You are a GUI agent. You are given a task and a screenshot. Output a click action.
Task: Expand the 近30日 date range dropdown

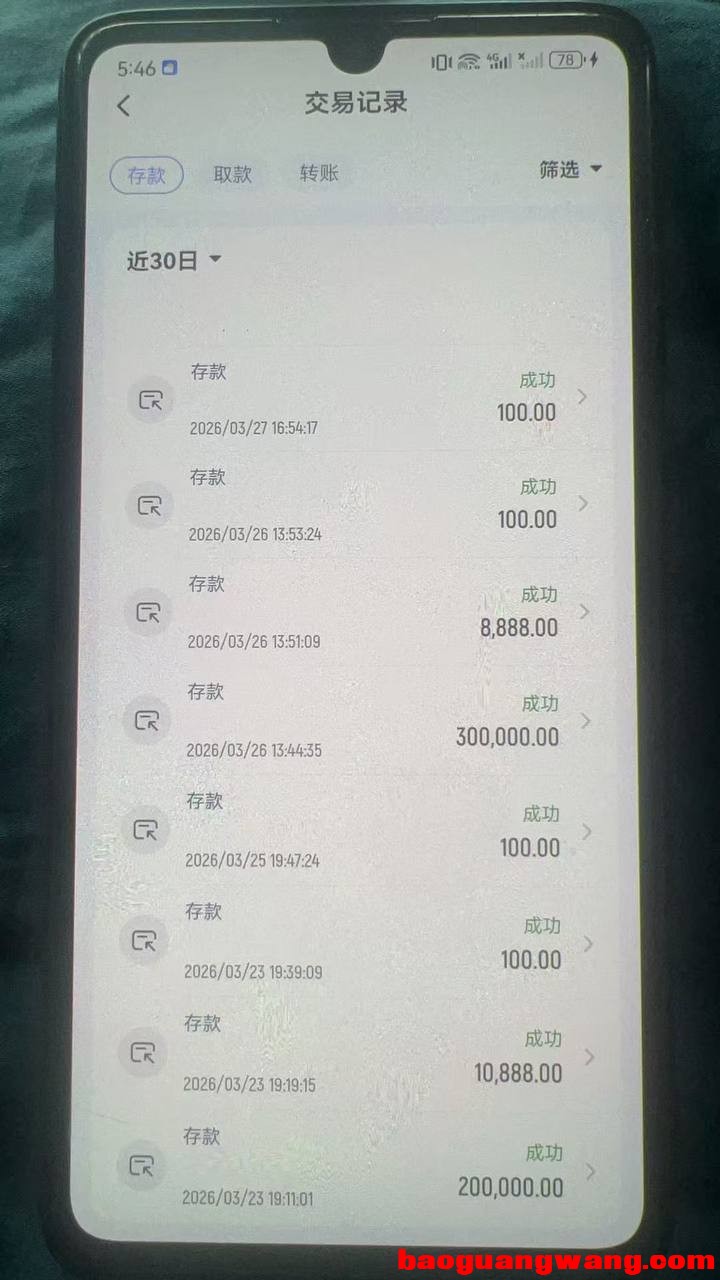(173, 261)
